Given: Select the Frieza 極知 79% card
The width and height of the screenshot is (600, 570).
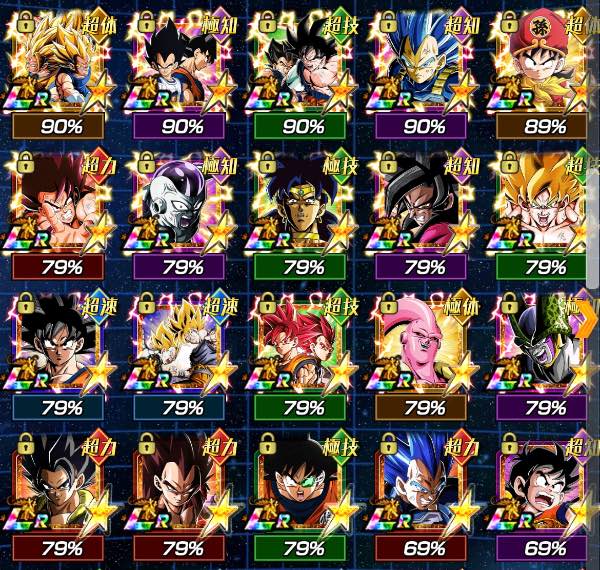Looking at the screenshot, I should point(182,208).
